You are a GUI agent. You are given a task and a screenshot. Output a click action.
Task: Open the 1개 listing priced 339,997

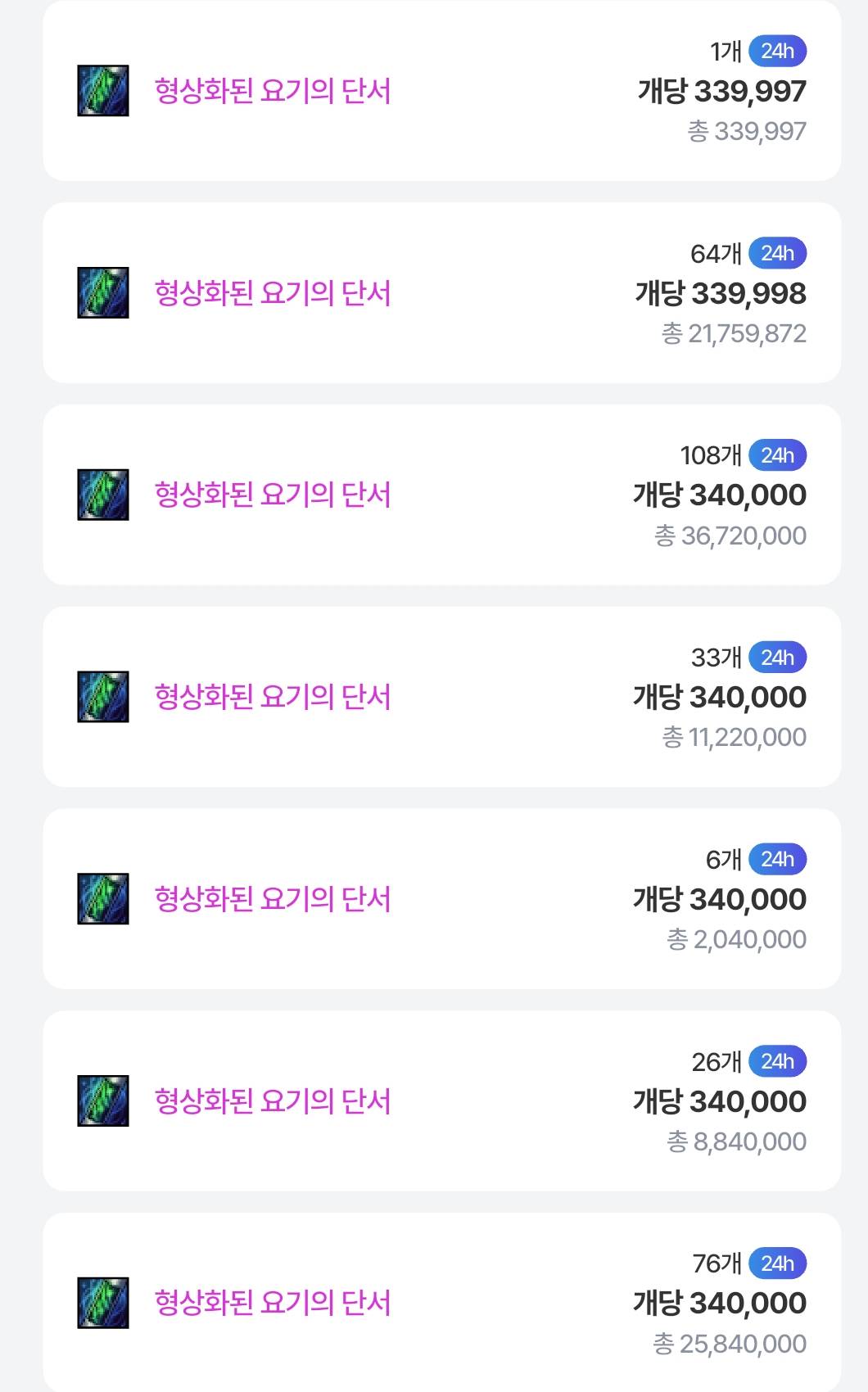(441, 91)
